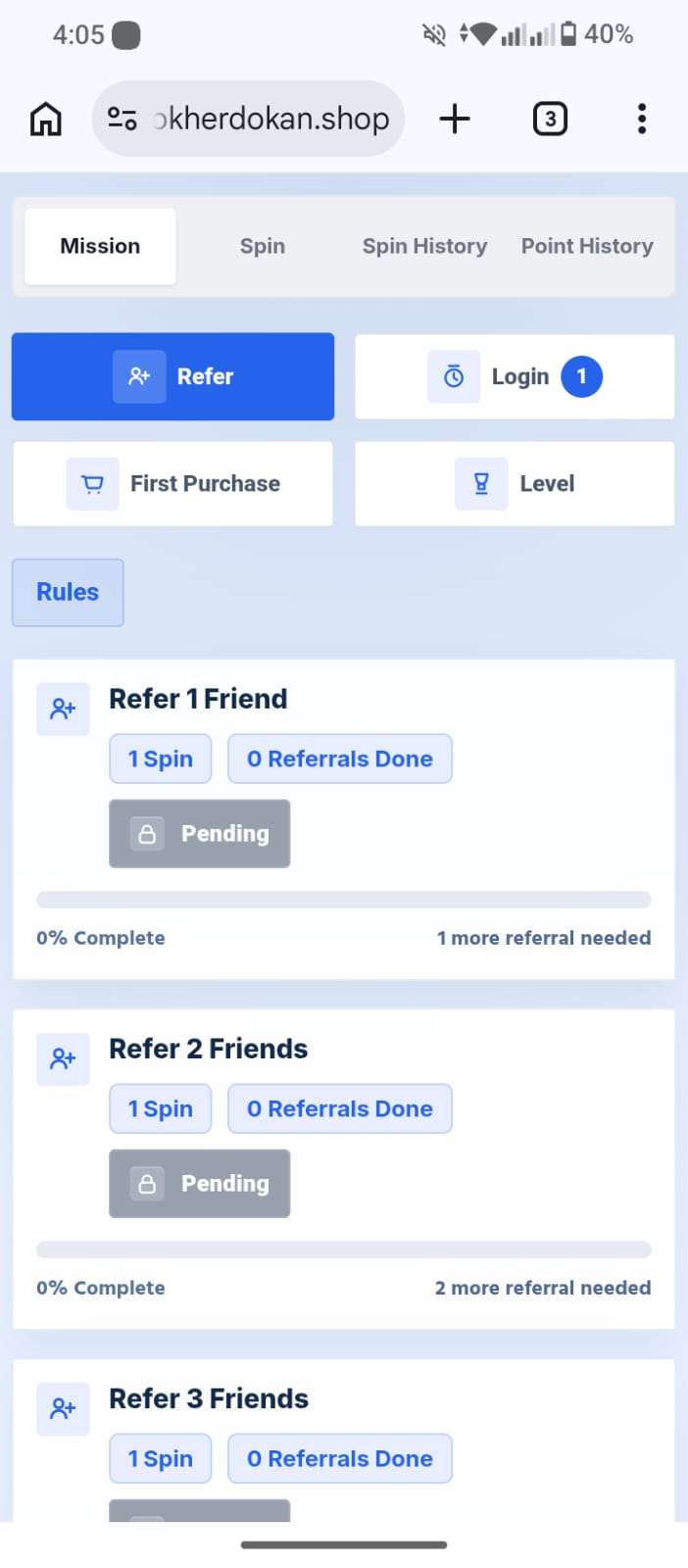This screenshot has height=1568, width=688.
Task: Open the Rules button
Action: point(68,592)
